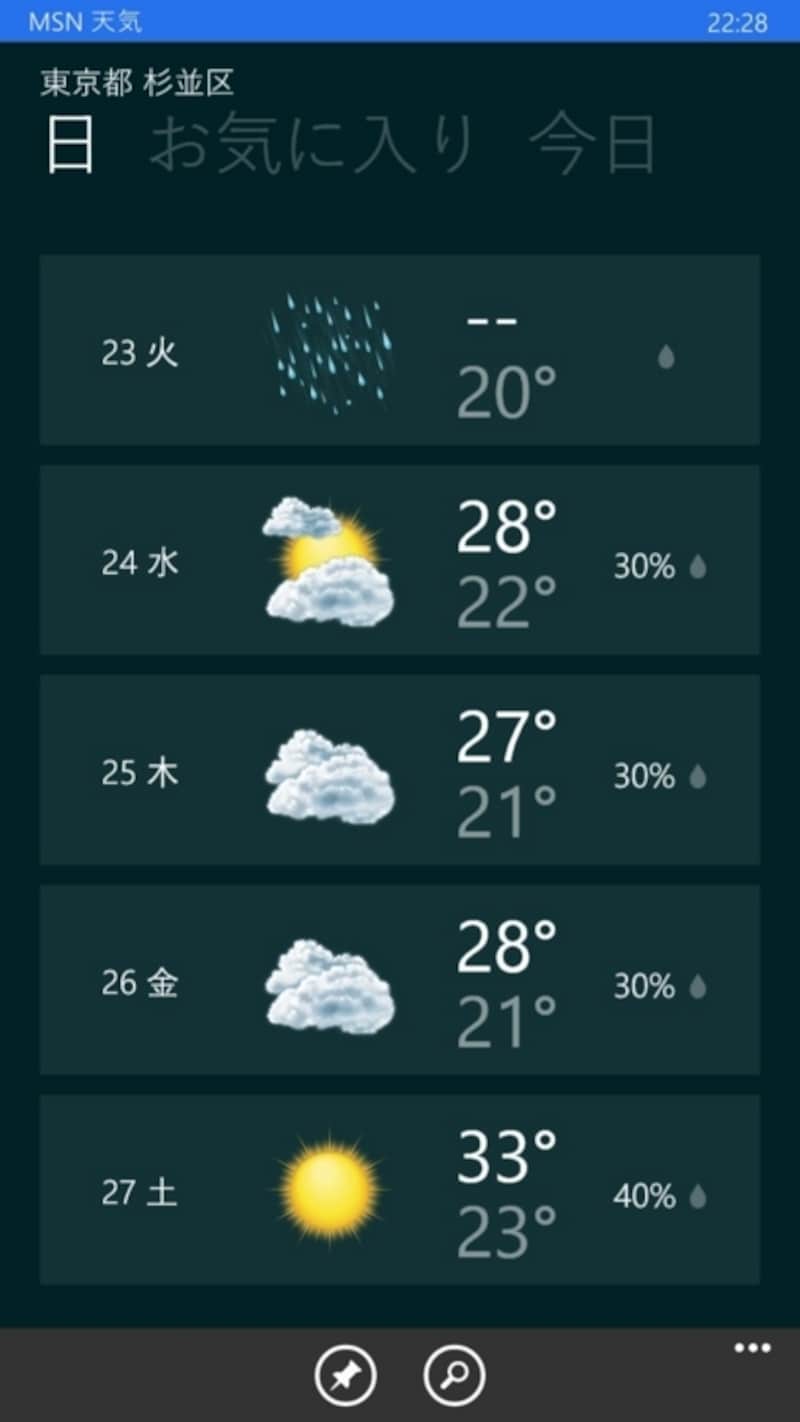Image resolution: width=800 pixels, height=1422 pixels.
Task: View details for 25 木
Action: tap(400, 770)
